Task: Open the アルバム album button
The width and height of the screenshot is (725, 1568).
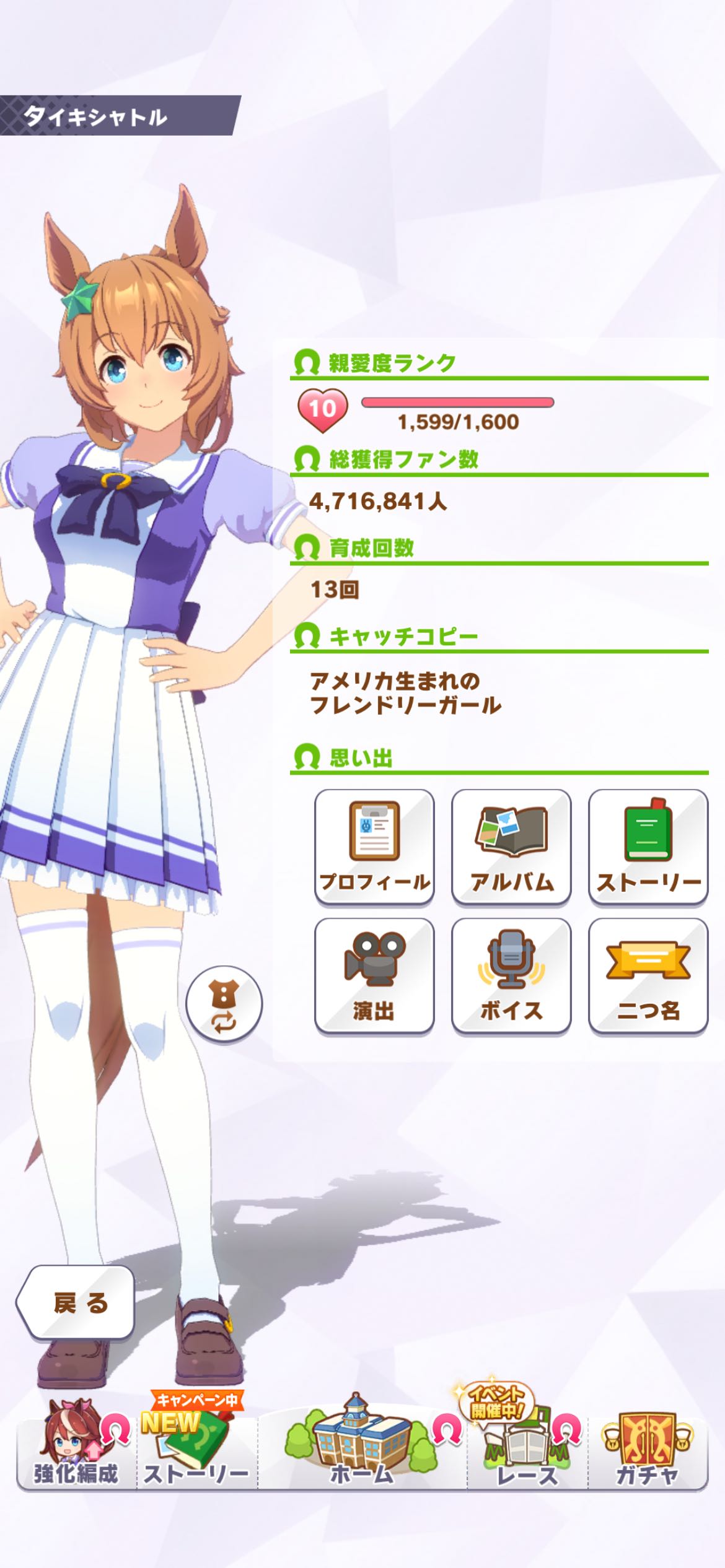Action: (x=511, y=847)
